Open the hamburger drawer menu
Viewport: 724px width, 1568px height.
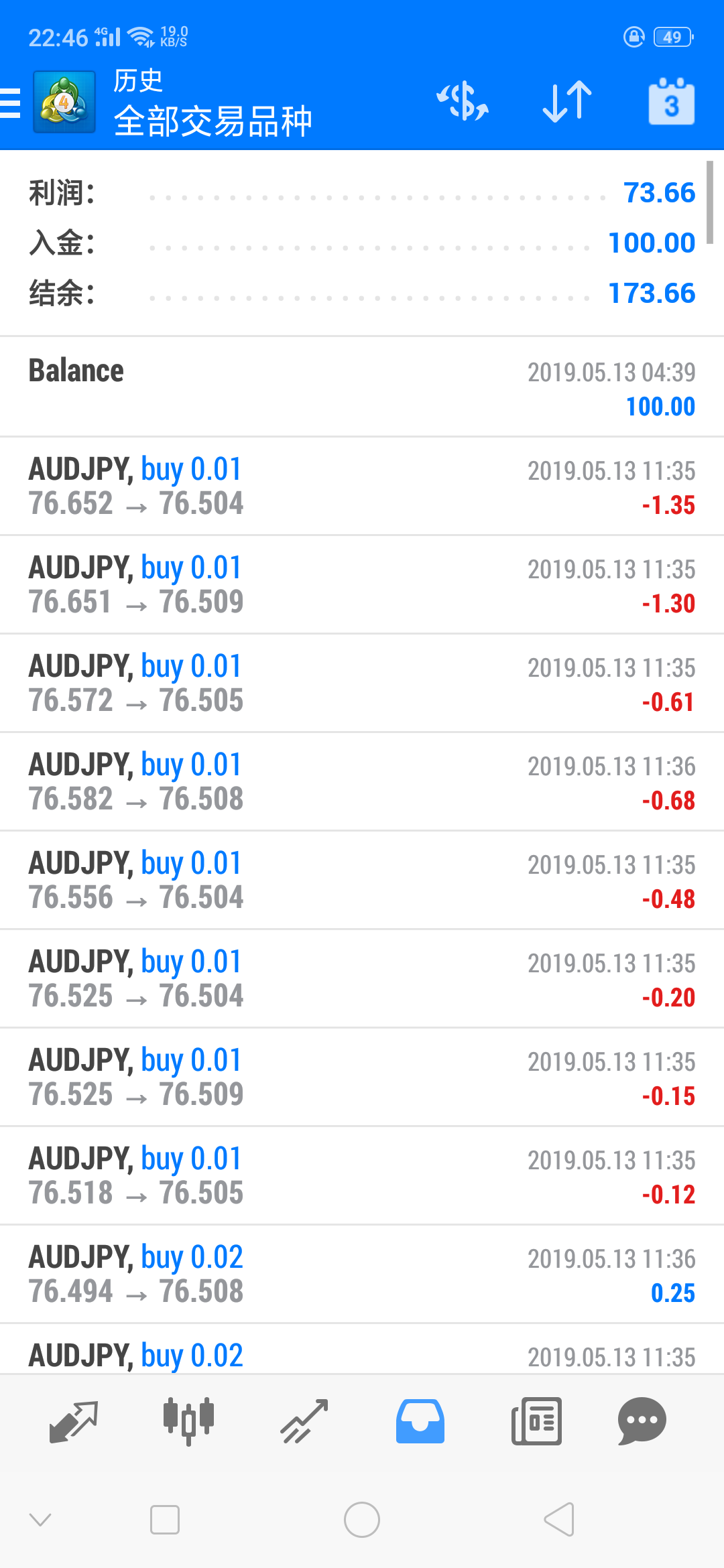[x=11, y=103]
